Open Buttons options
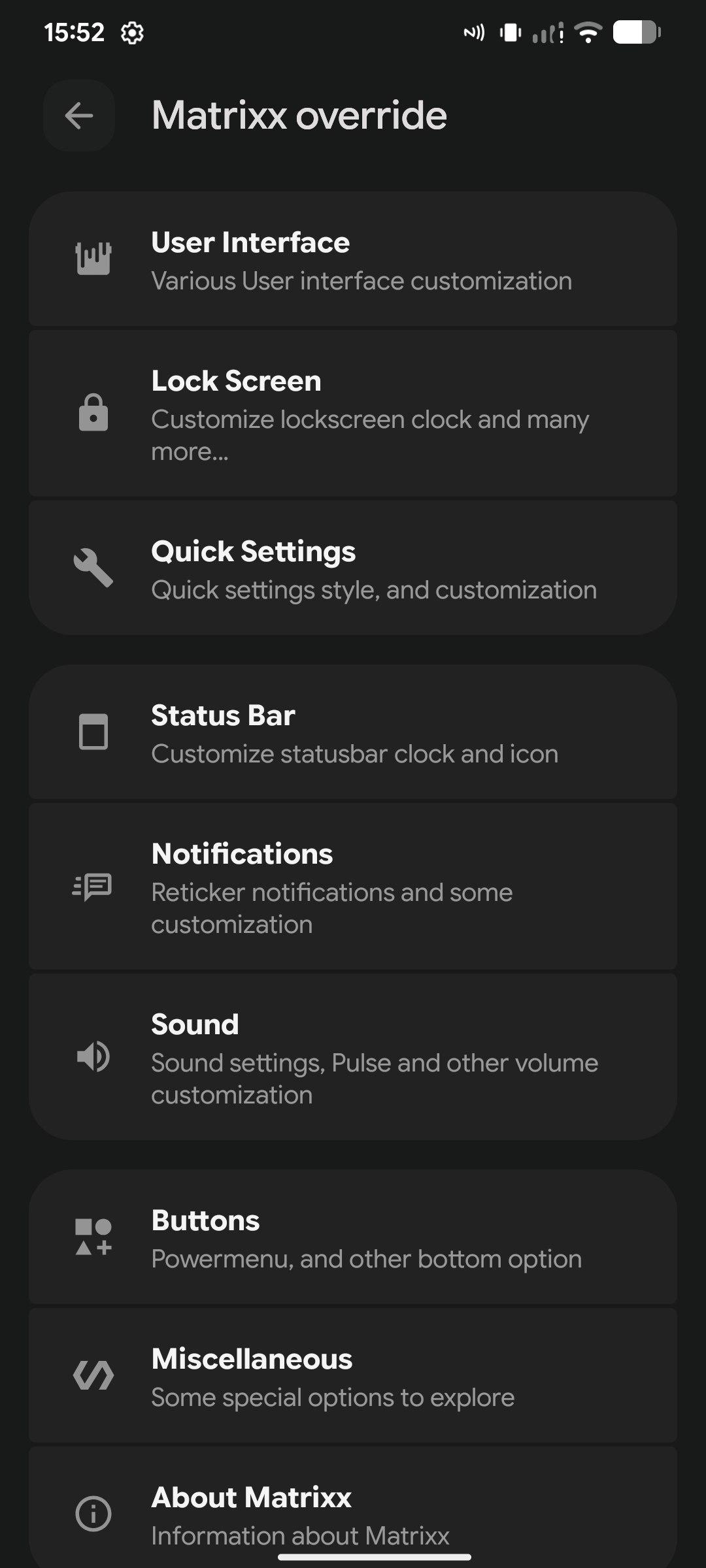Screen dimensions: 706x1568 [353, 1237]
